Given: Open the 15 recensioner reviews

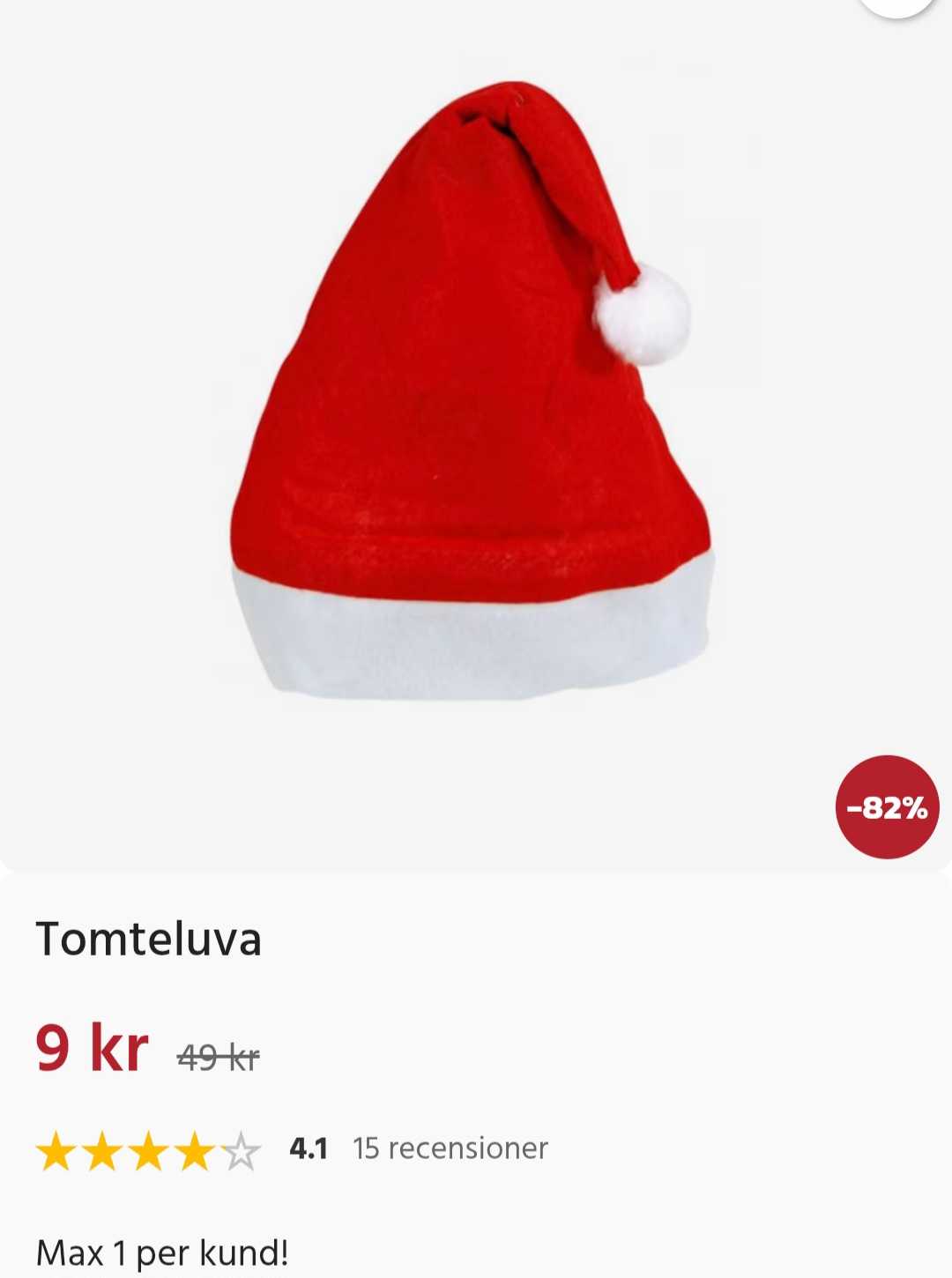Looking at the screenshot, I should pyautogui.click(x=450, y=1148).
